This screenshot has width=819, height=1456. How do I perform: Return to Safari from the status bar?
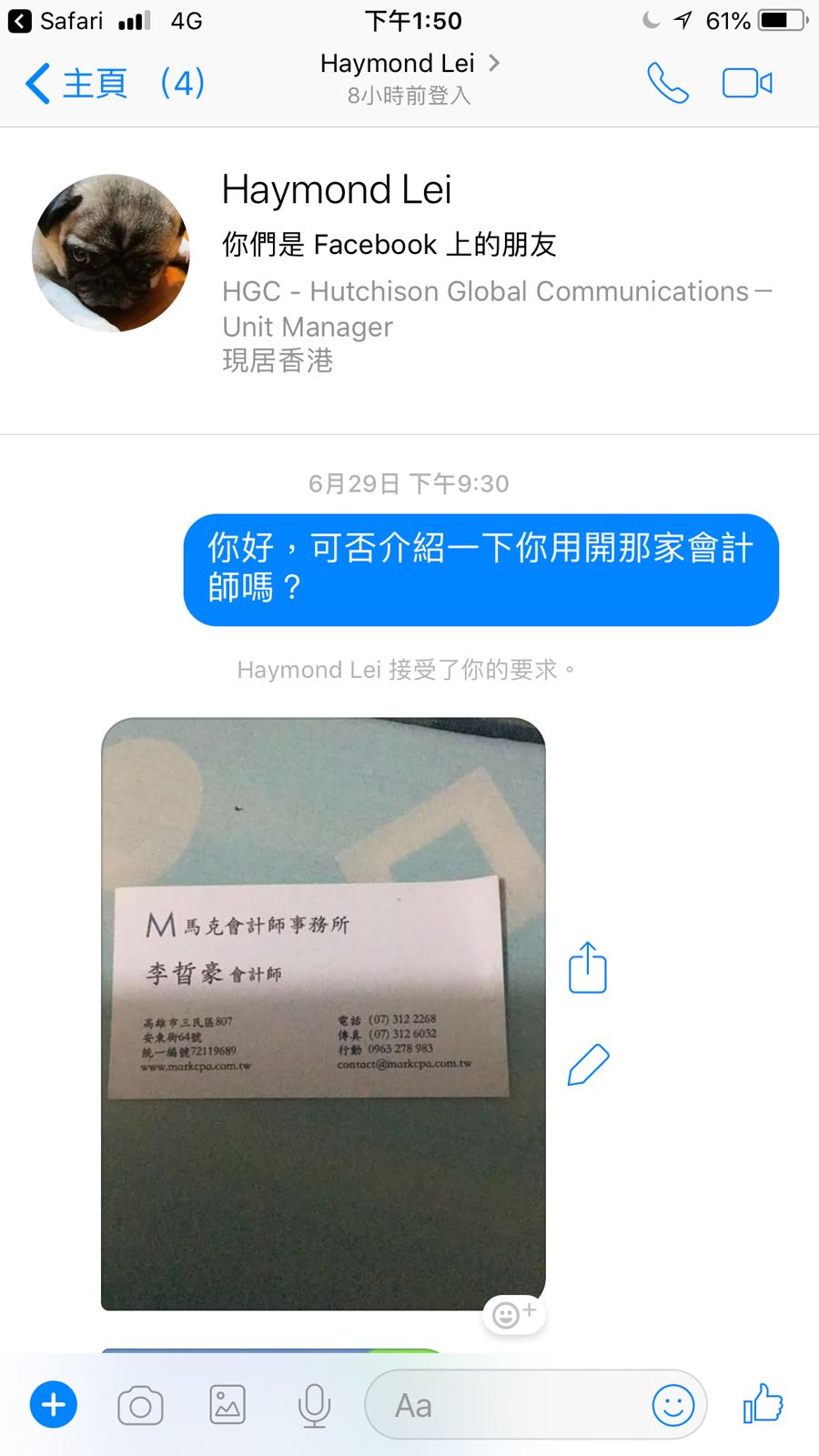(55, 20)
